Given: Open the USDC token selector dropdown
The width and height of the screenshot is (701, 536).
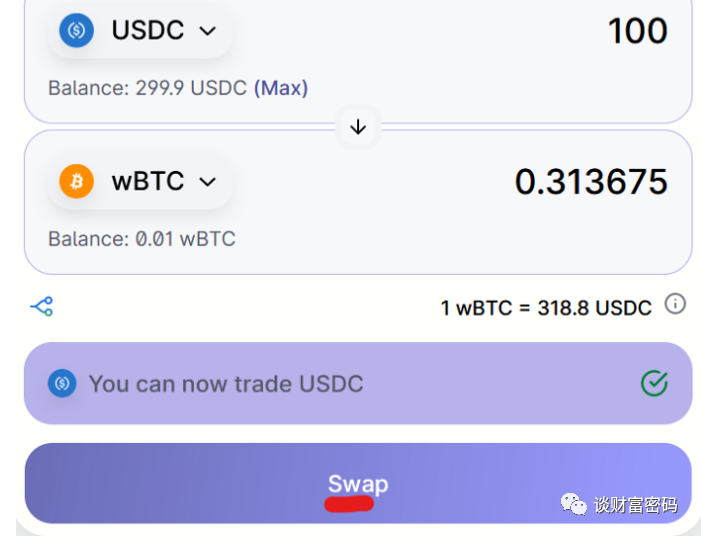Looking at the screenshot, I should click(140, 31).
